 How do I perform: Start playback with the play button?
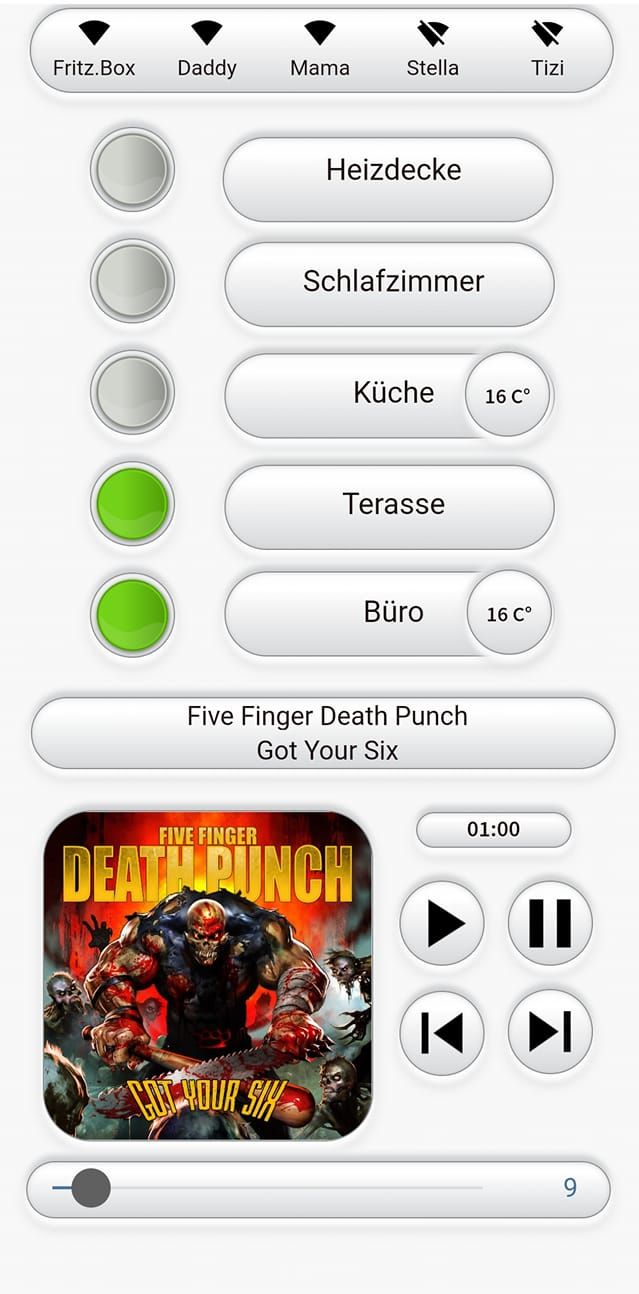click(442, 923)
